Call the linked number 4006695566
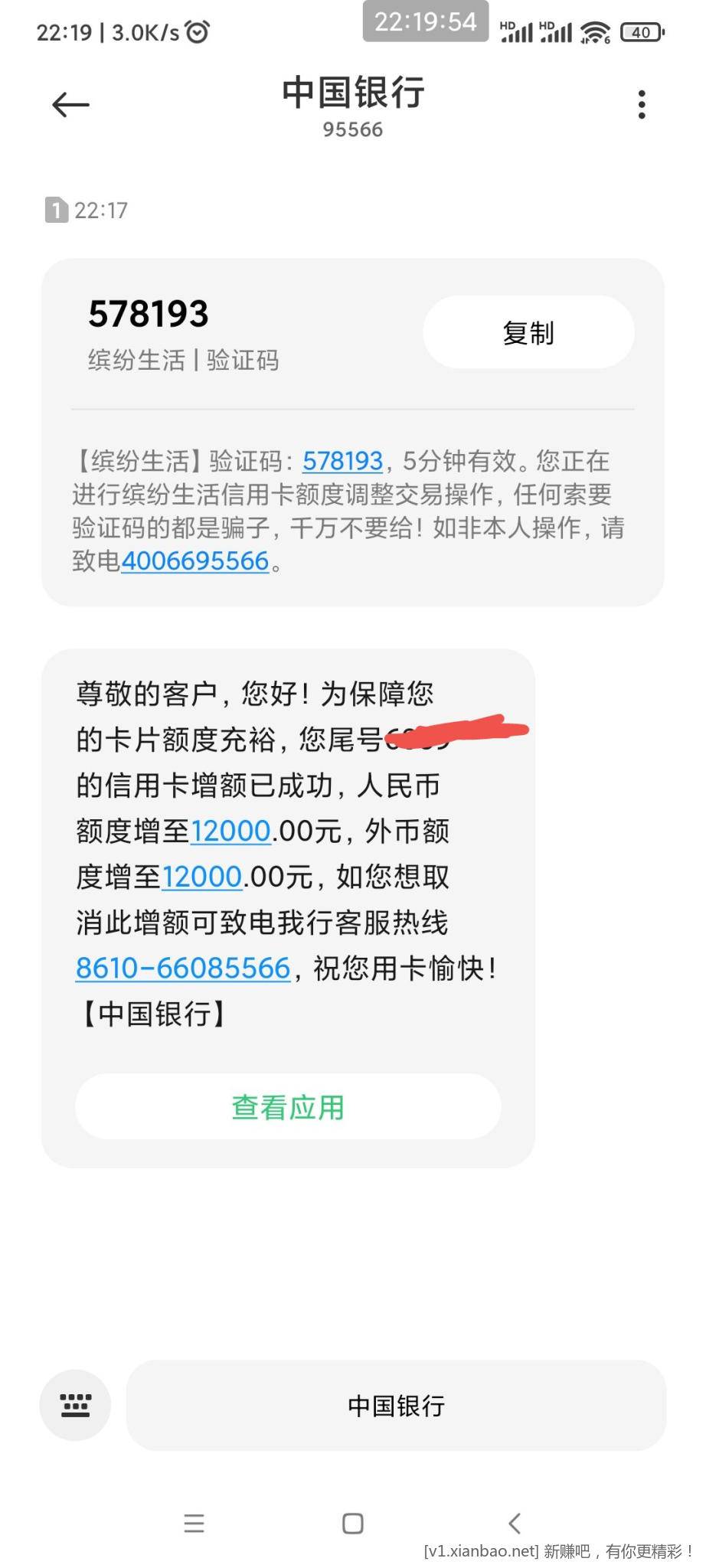Image resolution: width=706 pixels, height=1568 pixels. tap(195, 561)
